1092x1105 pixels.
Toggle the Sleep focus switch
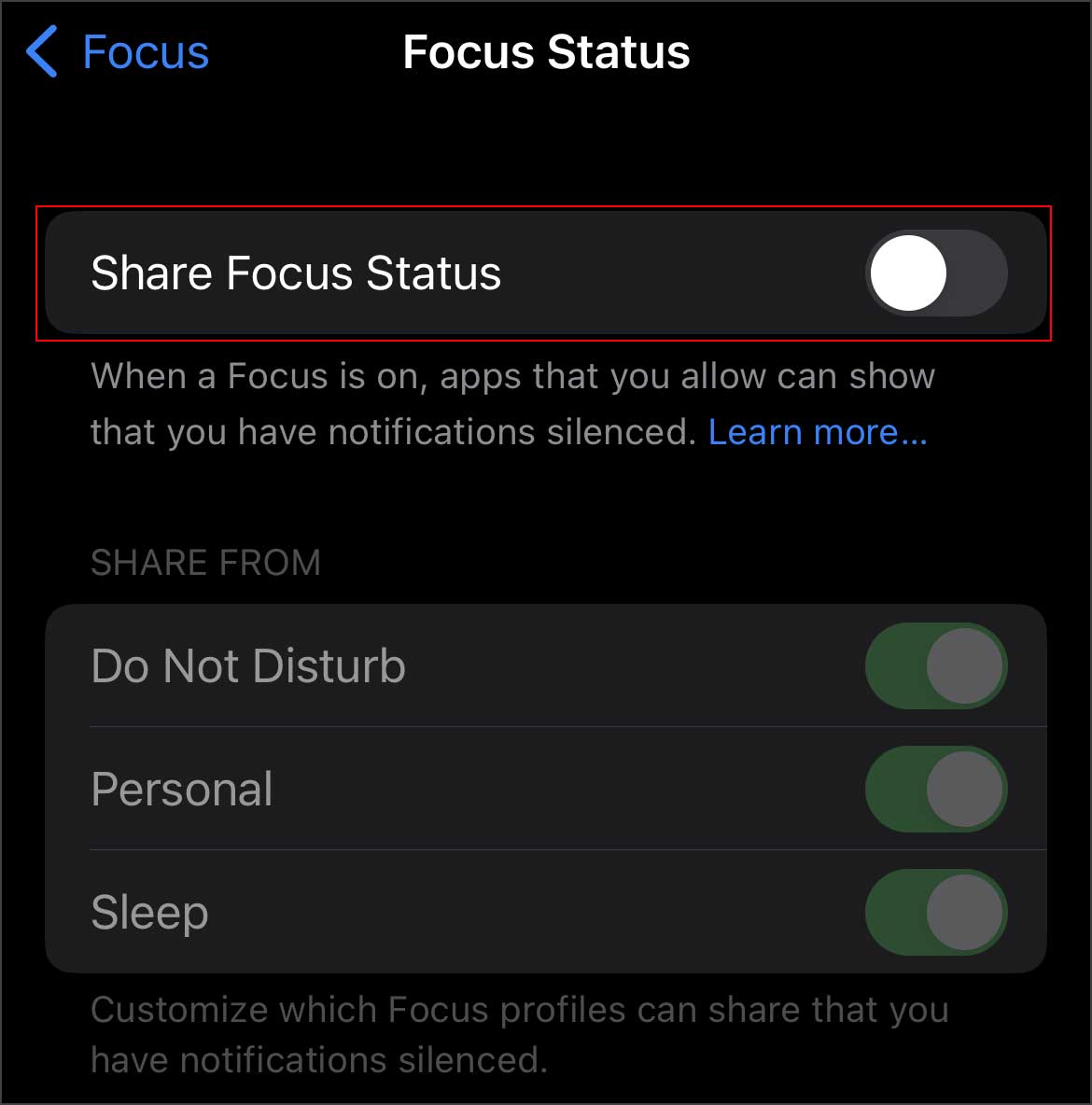coord(936,912)
